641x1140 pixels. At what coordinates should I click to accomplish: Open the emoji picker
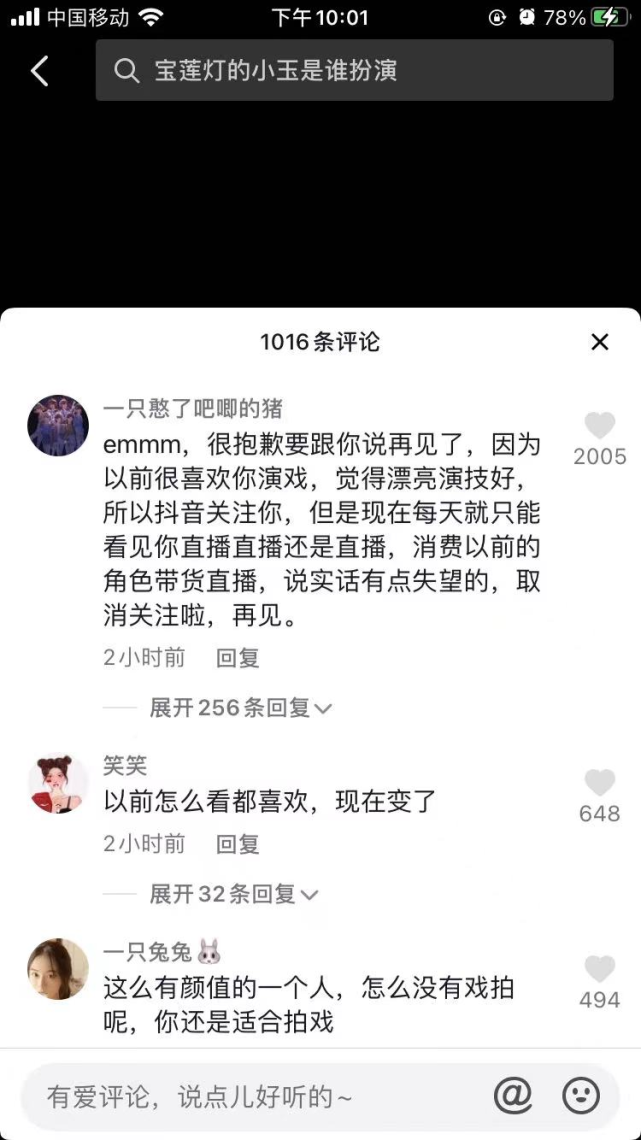point(581,1096)
